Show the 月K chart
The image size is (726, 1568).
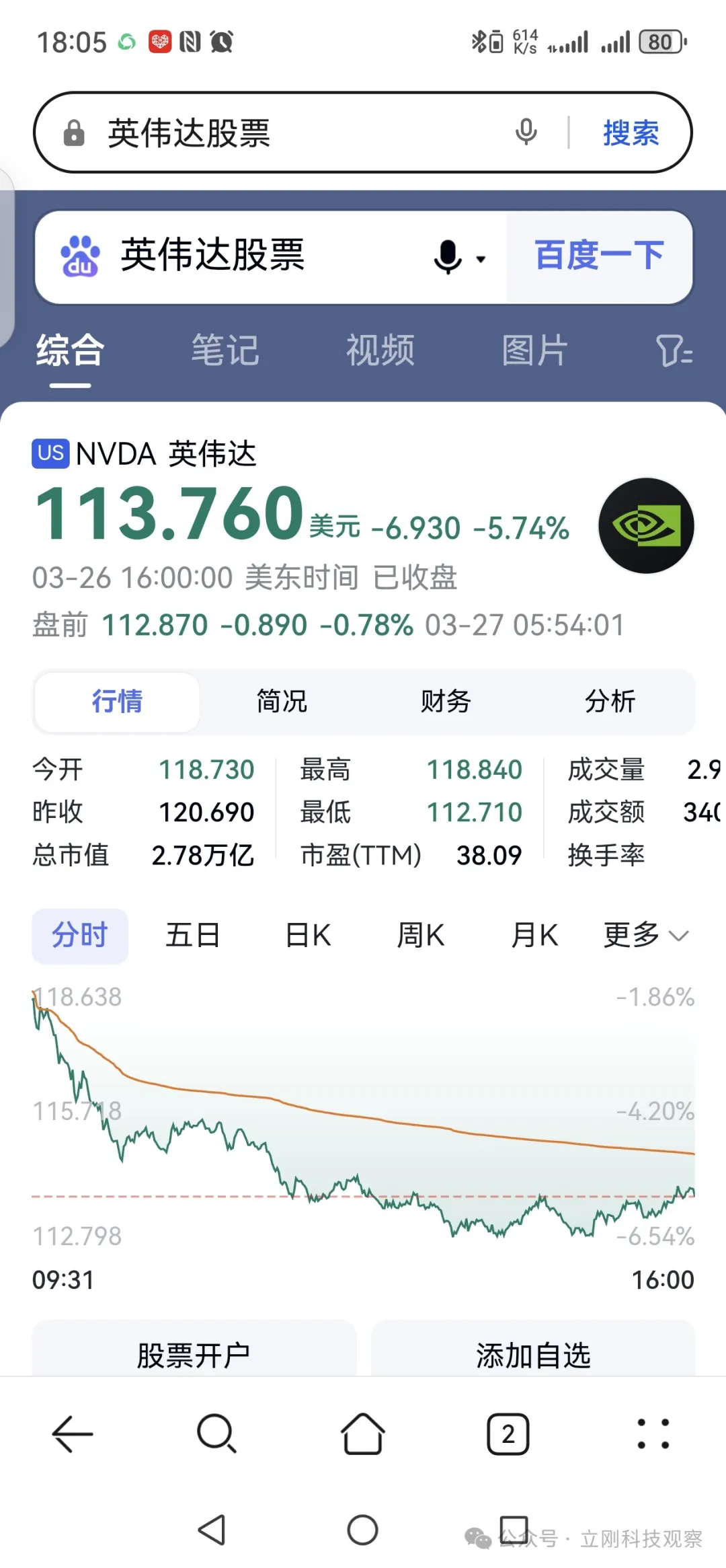534,936
